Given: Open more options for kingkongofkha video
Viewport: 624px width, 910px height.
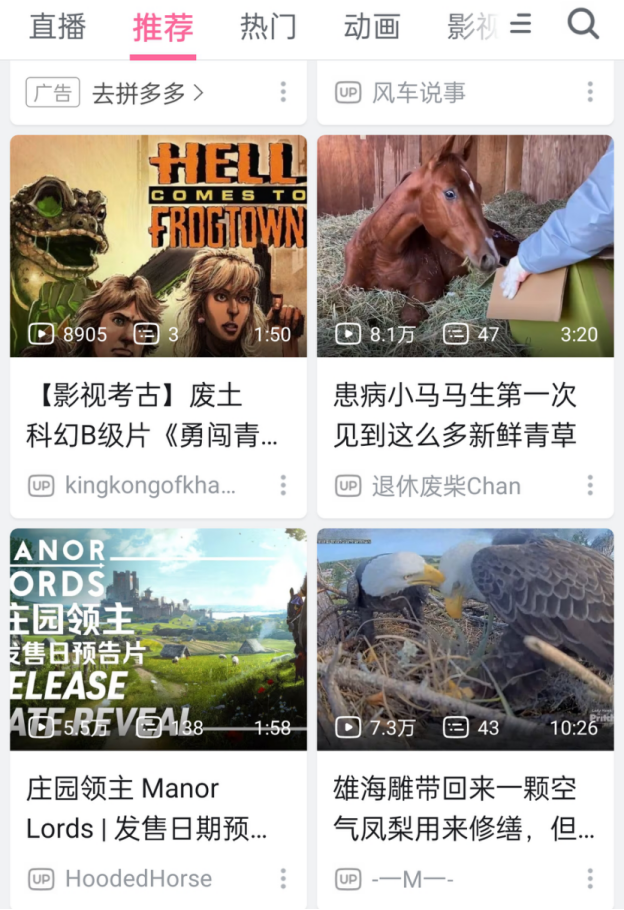Looking at the screenshot, I should pos(283,486).
